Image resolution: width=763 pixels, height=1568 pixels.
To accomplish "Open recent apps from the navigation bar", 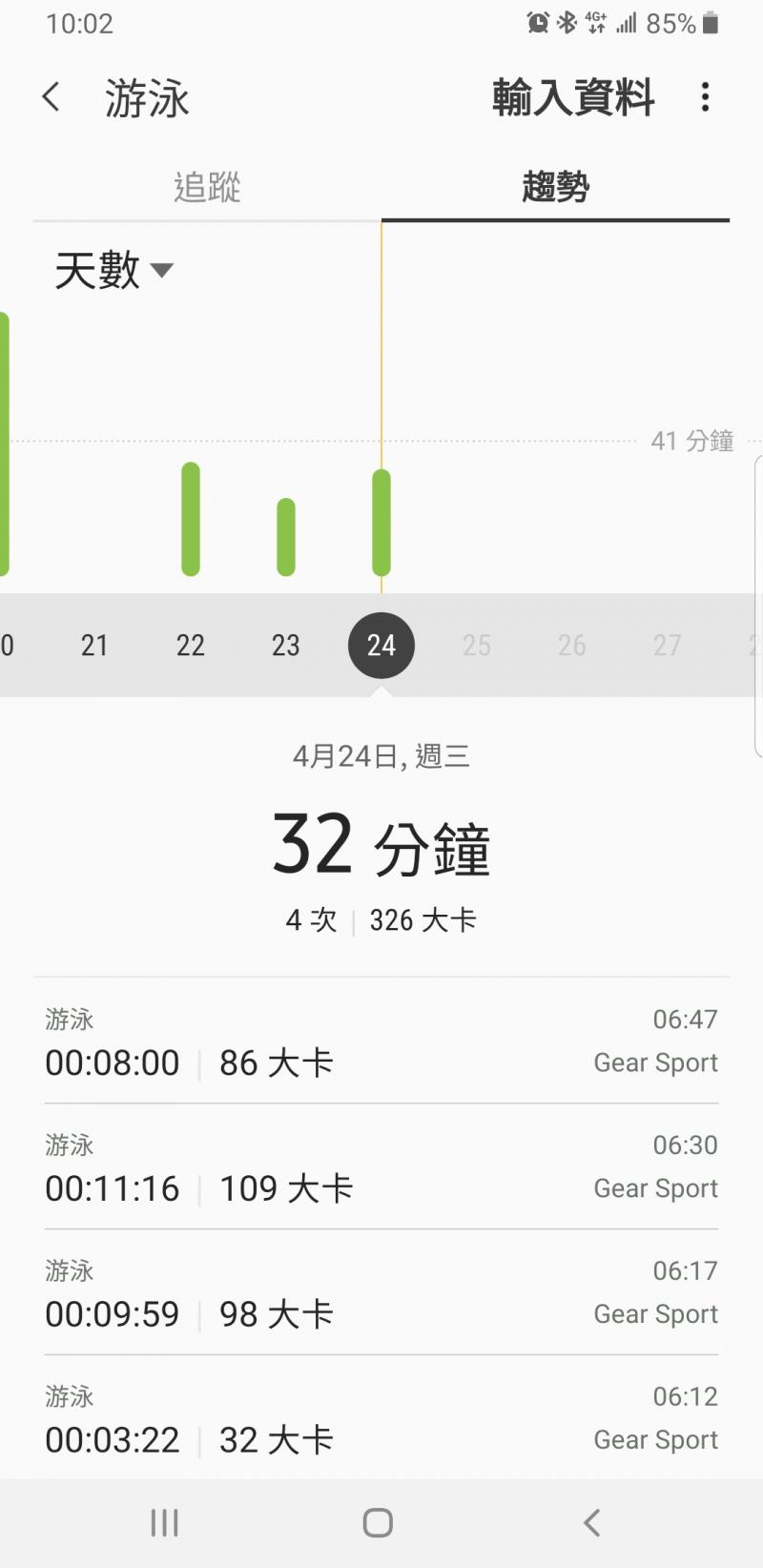I will point(164,1523).
